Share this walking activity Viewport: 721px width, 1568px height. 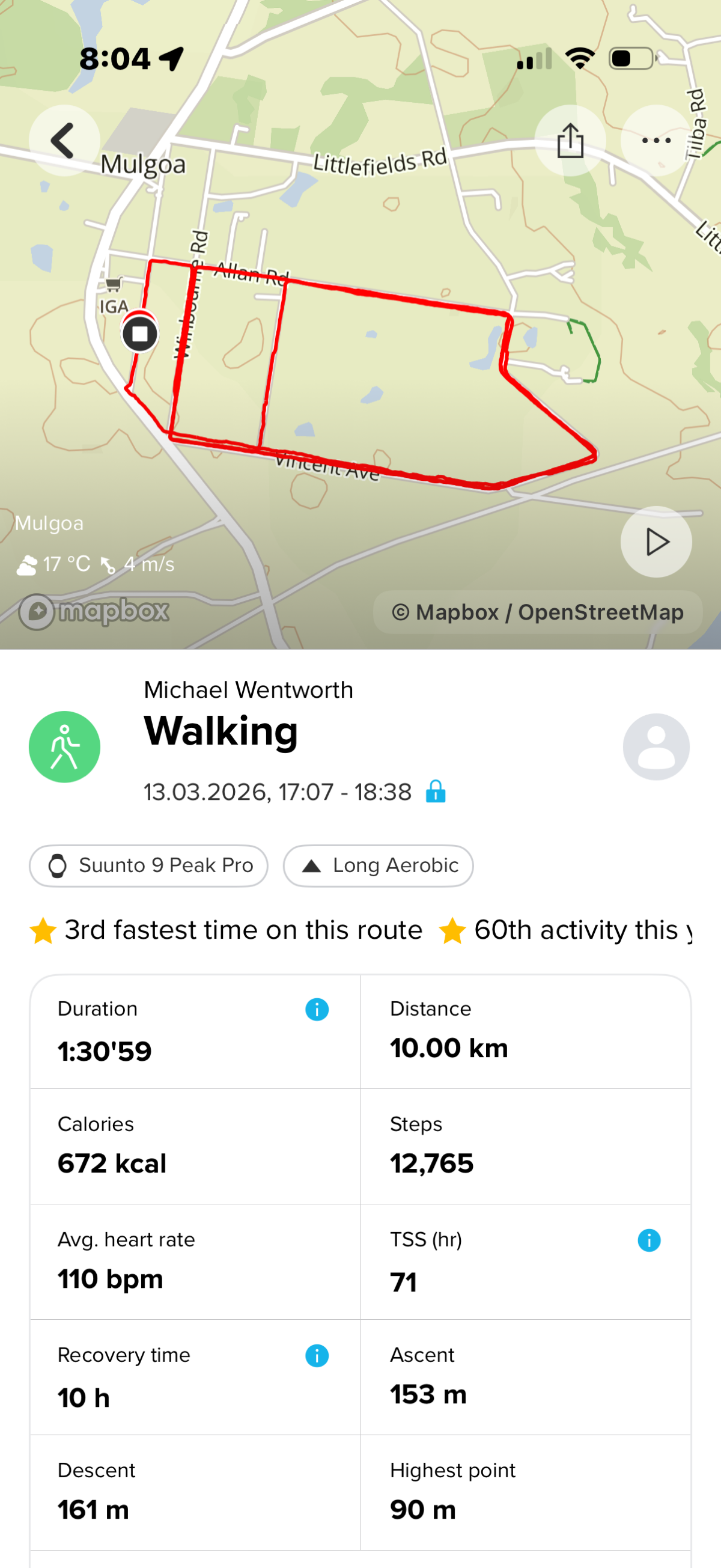(570, 141)
